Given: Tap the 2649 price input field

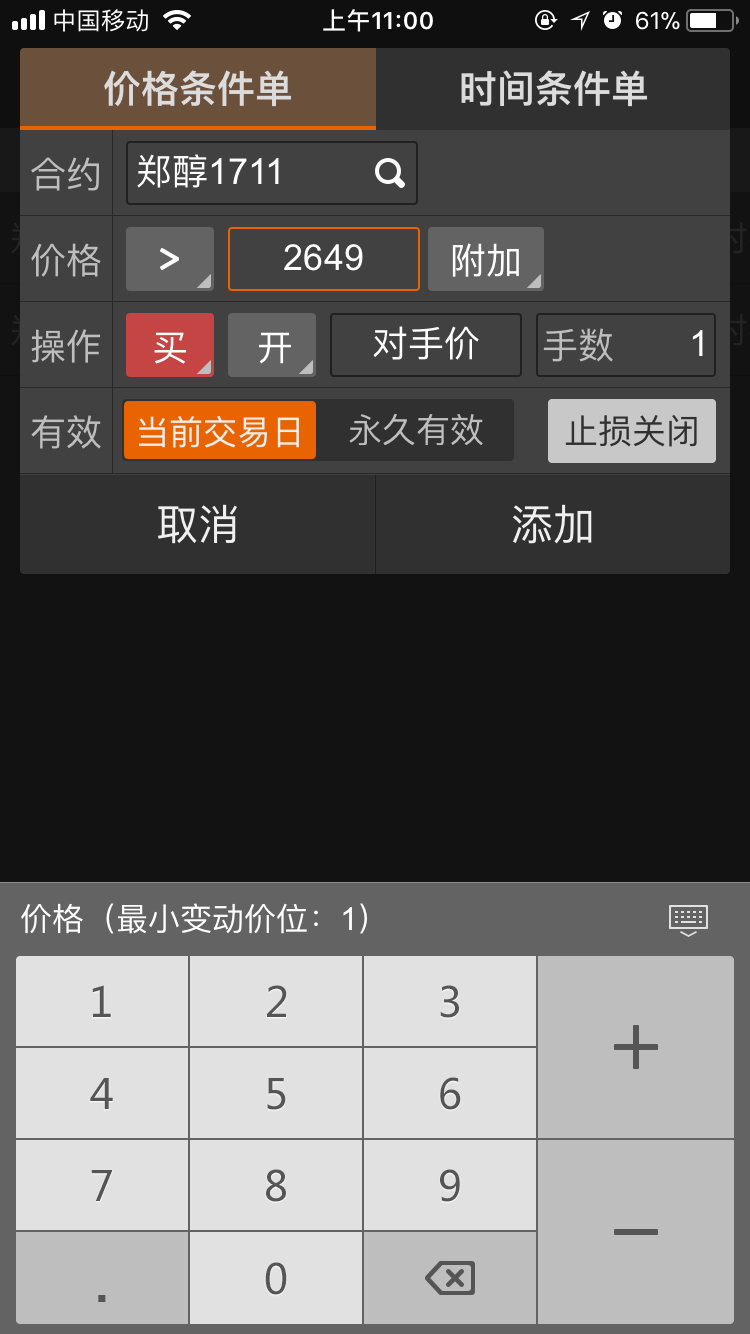Looking at the screenshot, I should (x=323, y=259).
